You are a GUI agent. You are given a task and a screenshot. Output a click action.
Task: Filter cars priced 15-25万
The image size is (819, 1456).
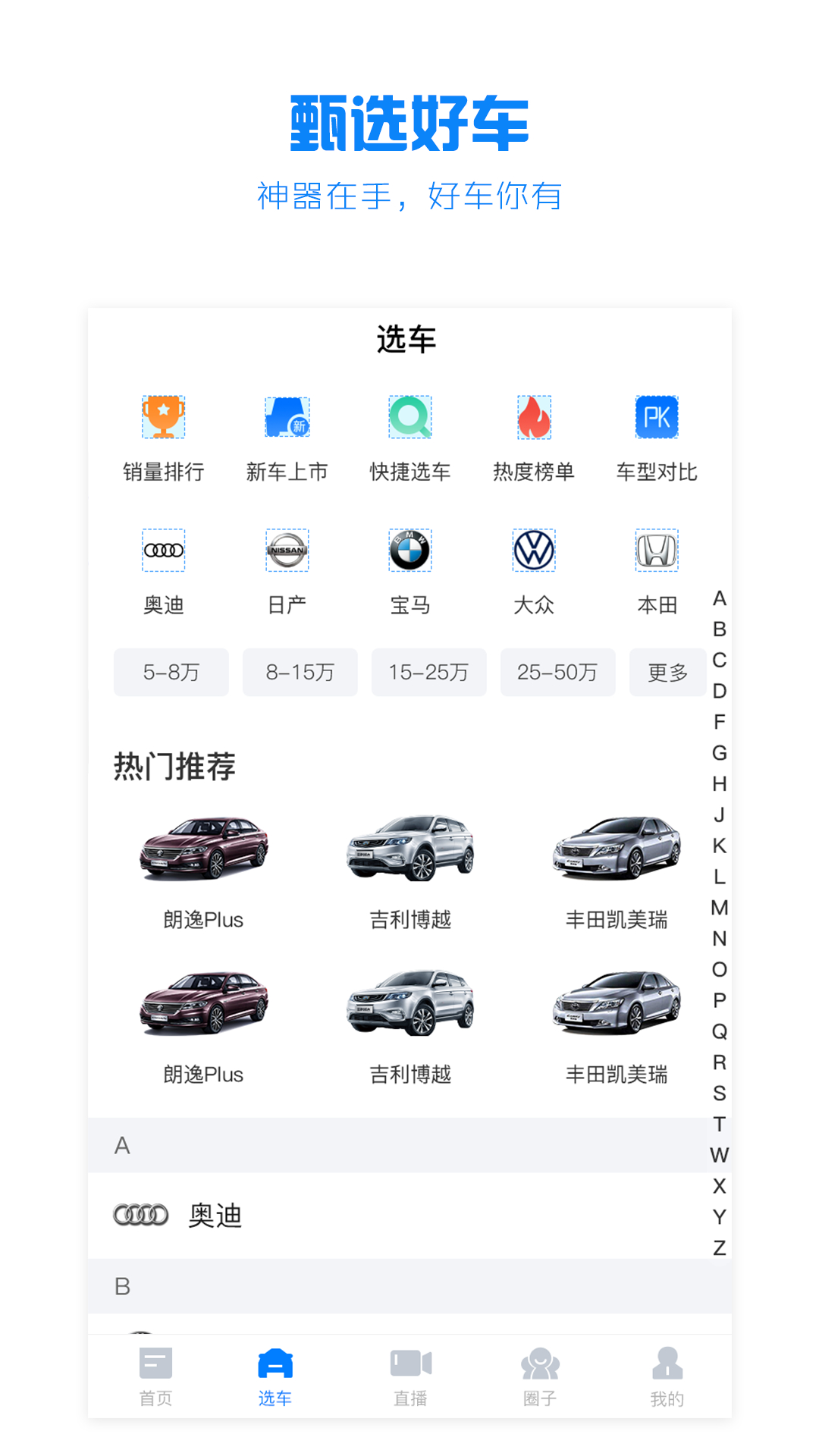click(x=428, y=672)
